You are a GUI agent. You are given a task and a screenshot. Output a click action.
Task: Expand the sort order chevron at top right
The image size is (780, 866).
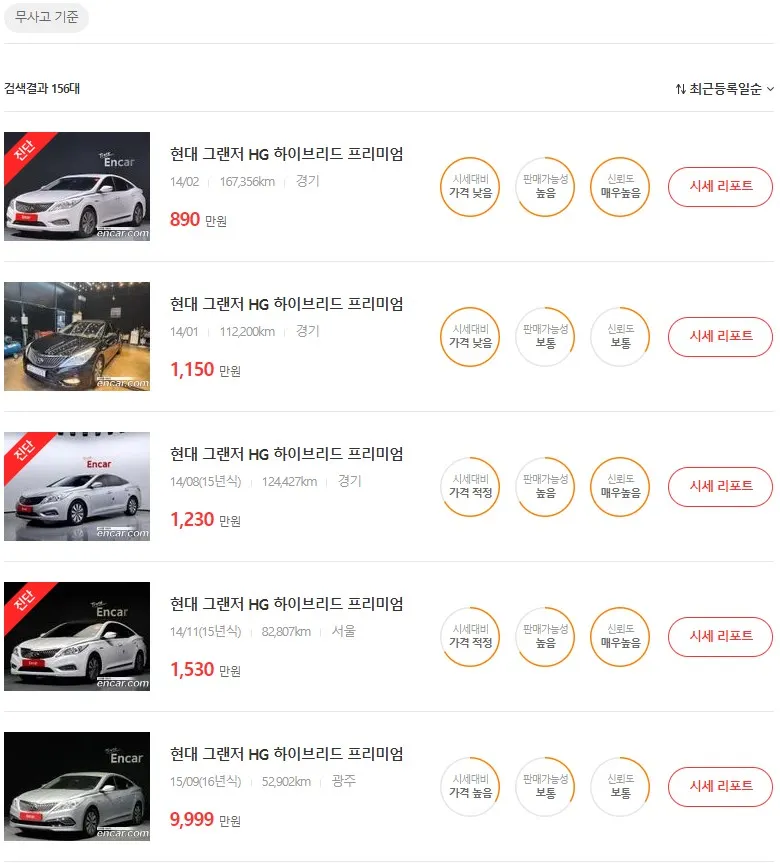[766, 88]
